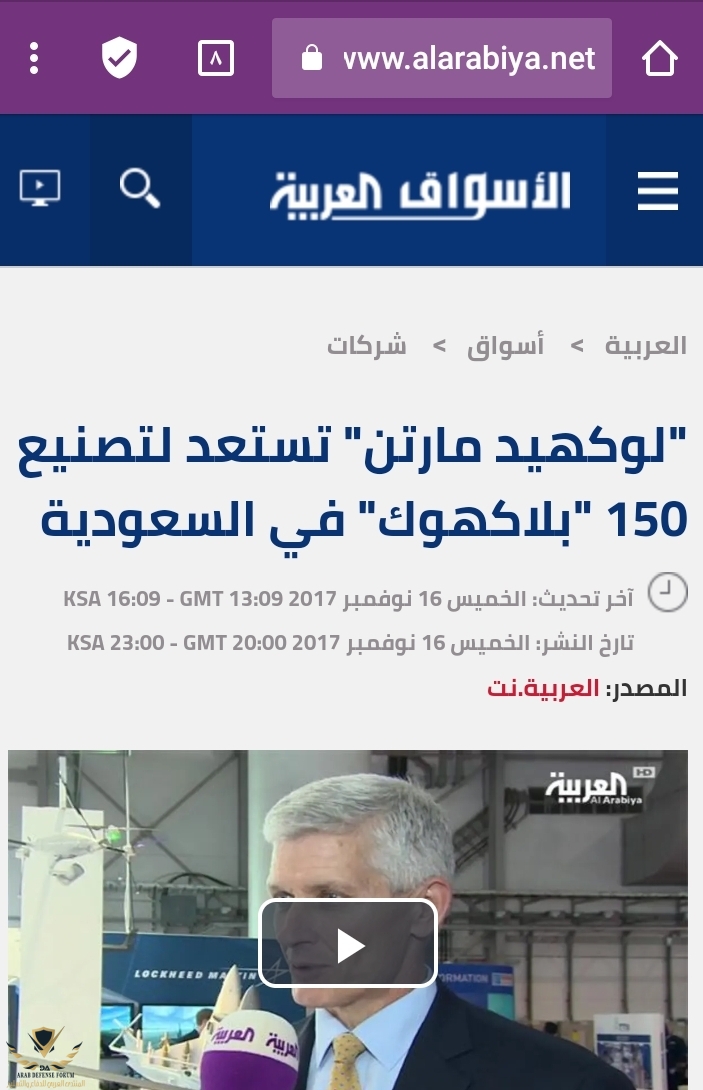
Task: Open the browser shield protection icon
Action: pos(119,59)
